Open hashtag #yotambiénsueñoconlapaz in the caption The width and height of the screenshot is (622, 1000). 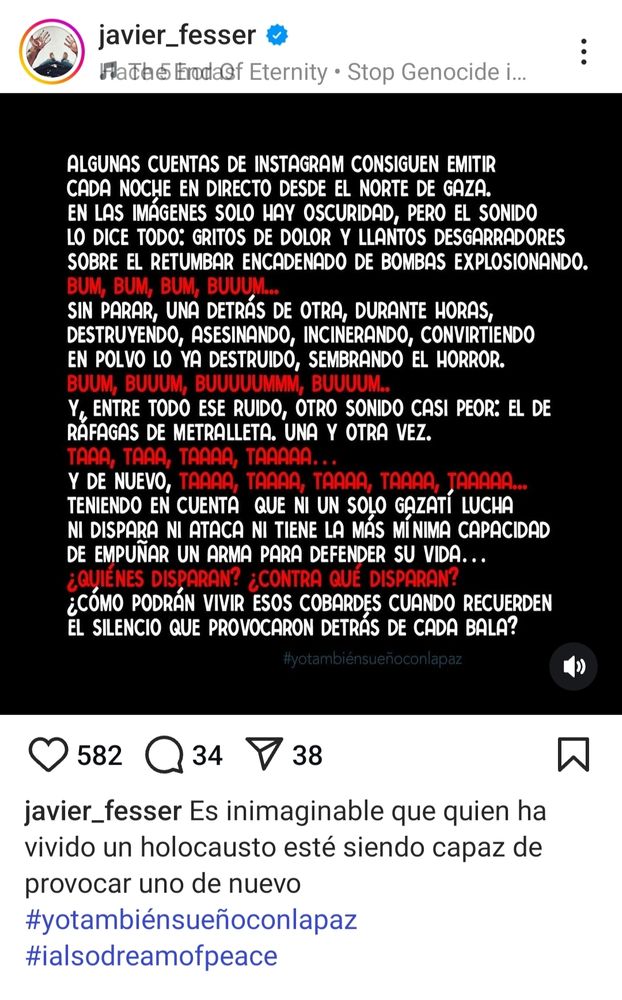click(x=191, y=920)
